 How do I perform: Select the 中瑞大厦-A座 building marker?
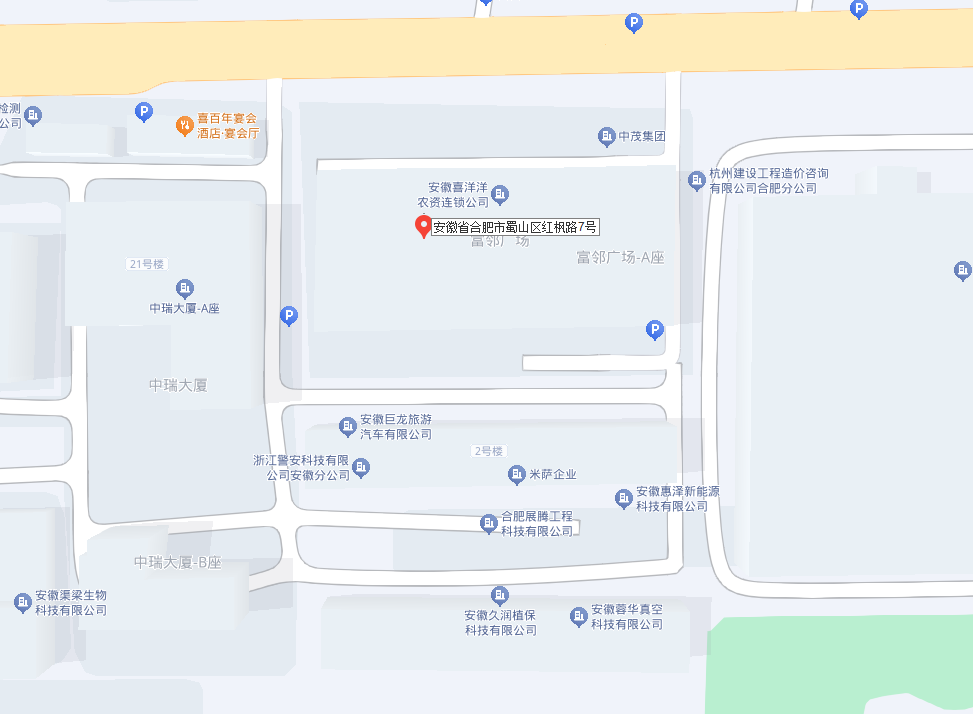point(184,289)
